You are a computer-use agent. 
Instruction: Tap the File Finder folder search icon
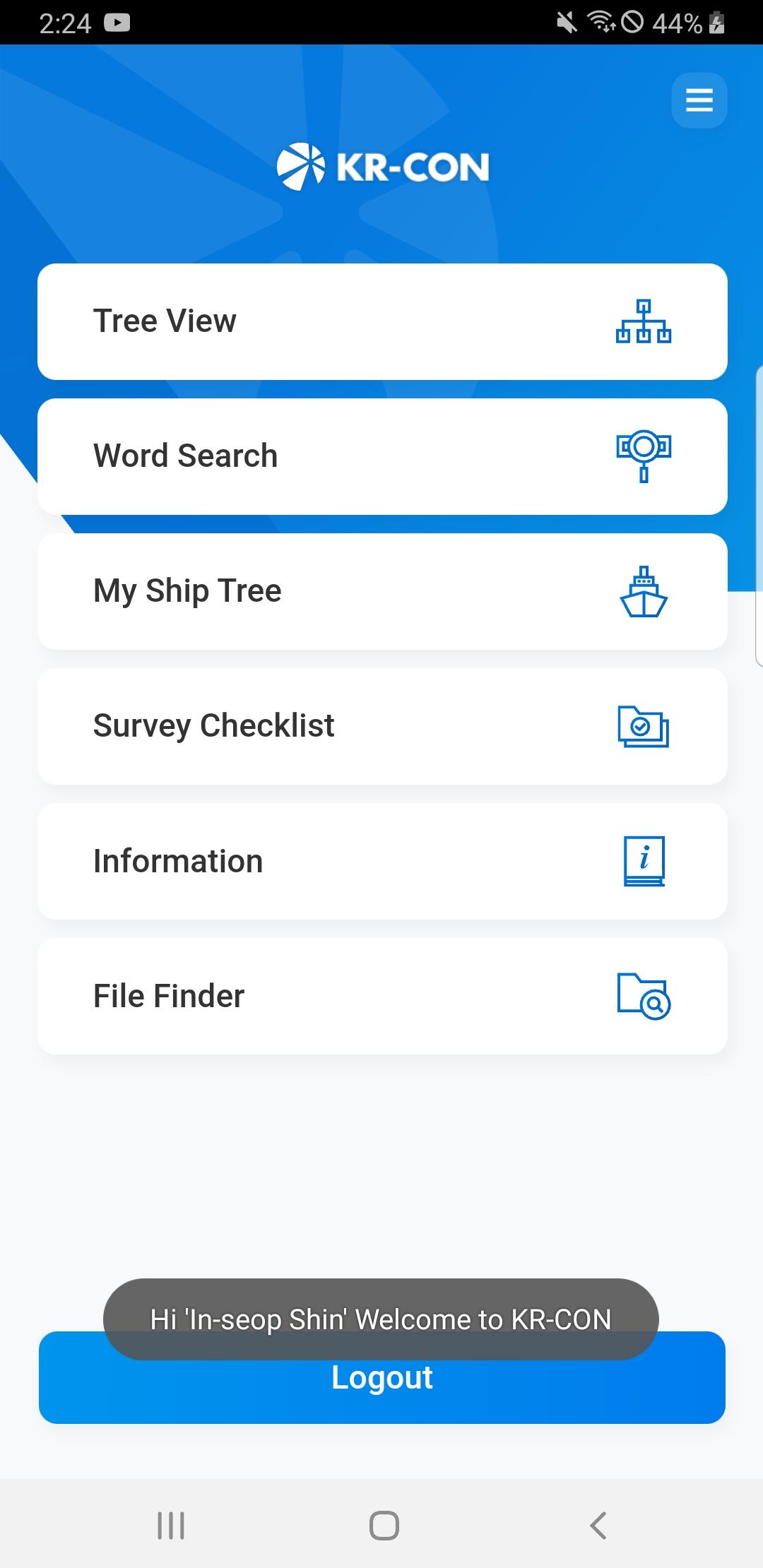[643, 996]
